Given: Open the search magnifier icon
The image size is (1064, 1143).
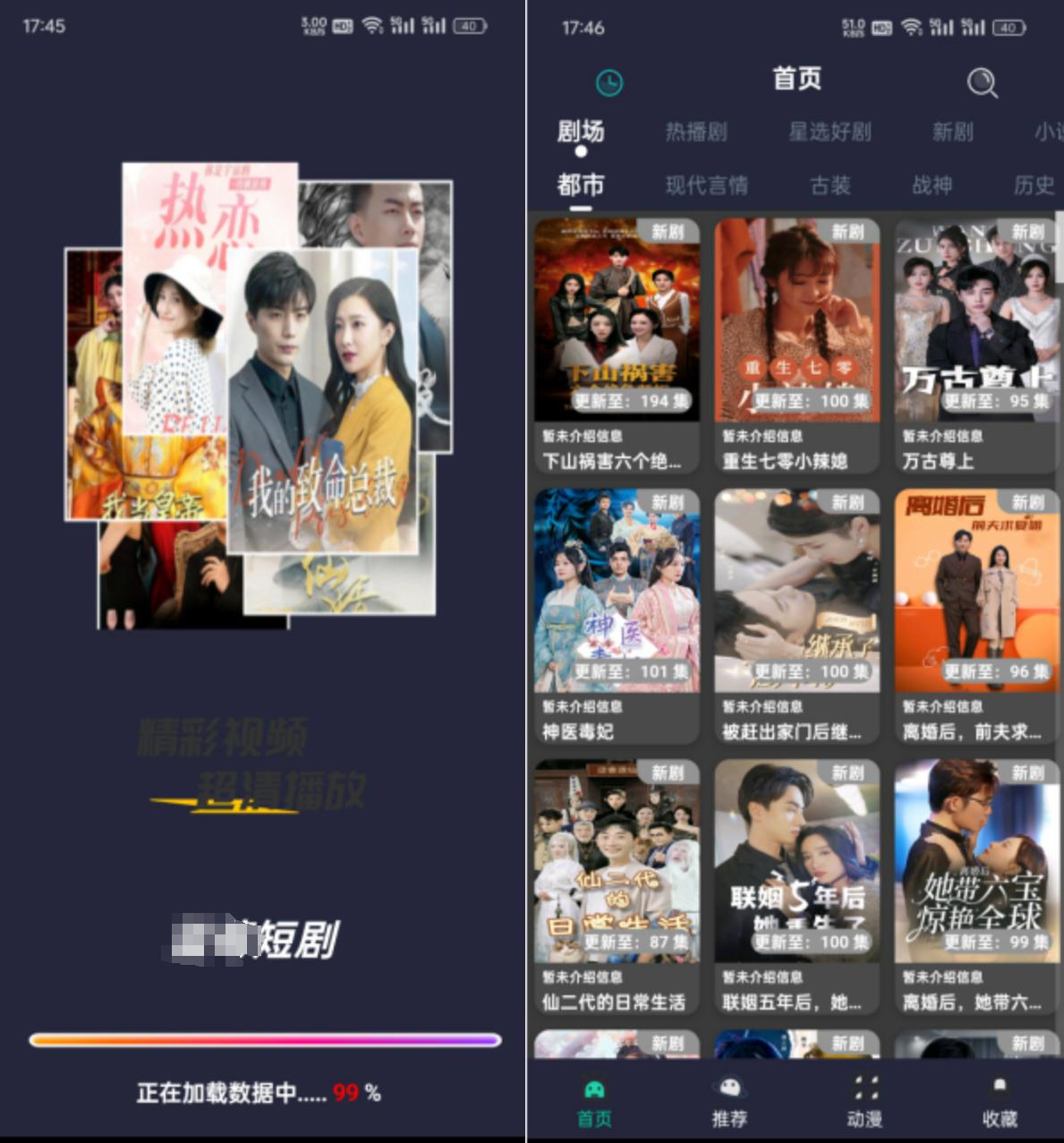Looking at the screenshot, I should (982, 82).
